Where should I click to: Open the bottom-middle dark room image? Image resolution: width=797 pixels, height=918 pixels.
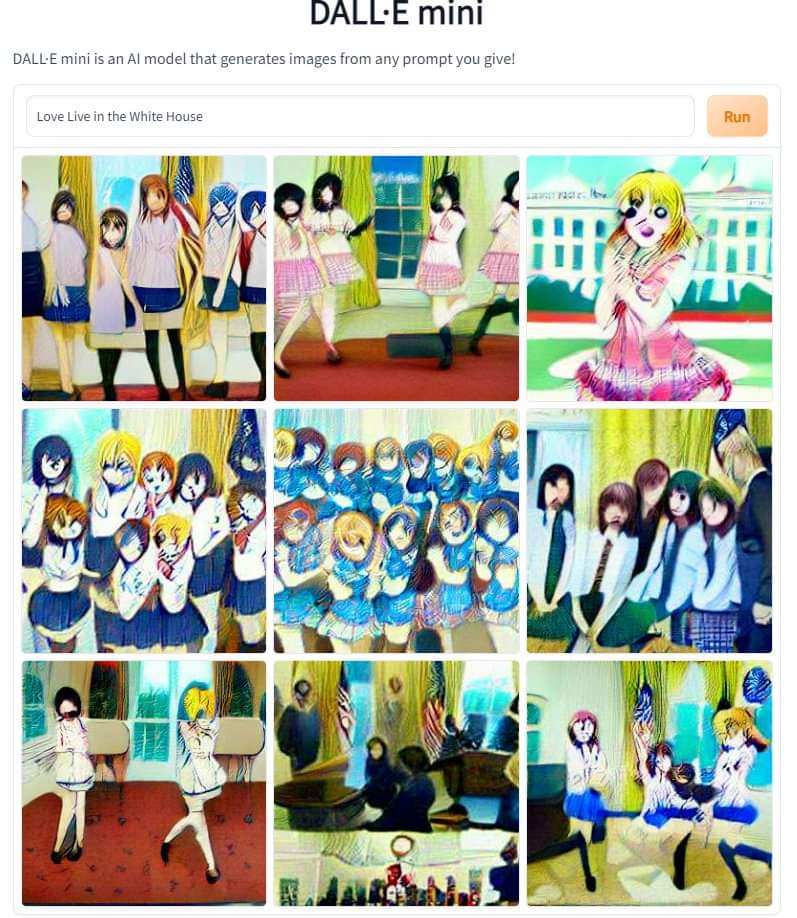[396, 783]
